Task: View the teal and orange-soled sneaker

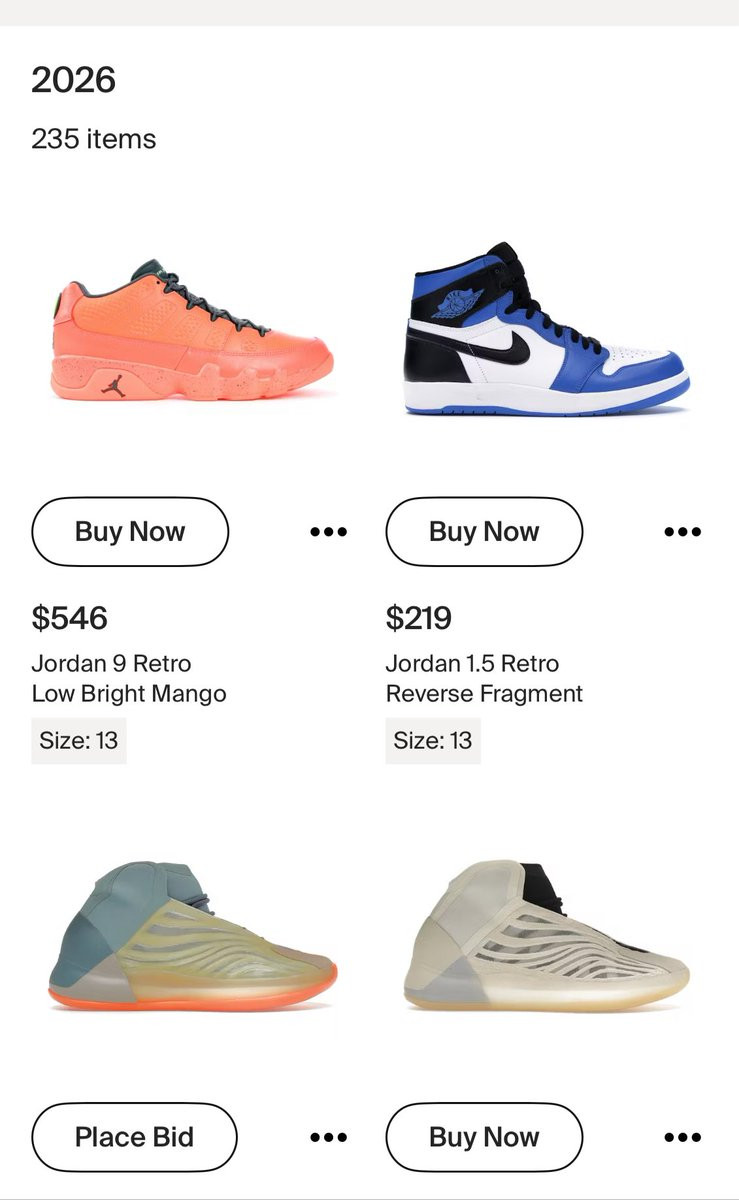Action: (x=191, y=937)
